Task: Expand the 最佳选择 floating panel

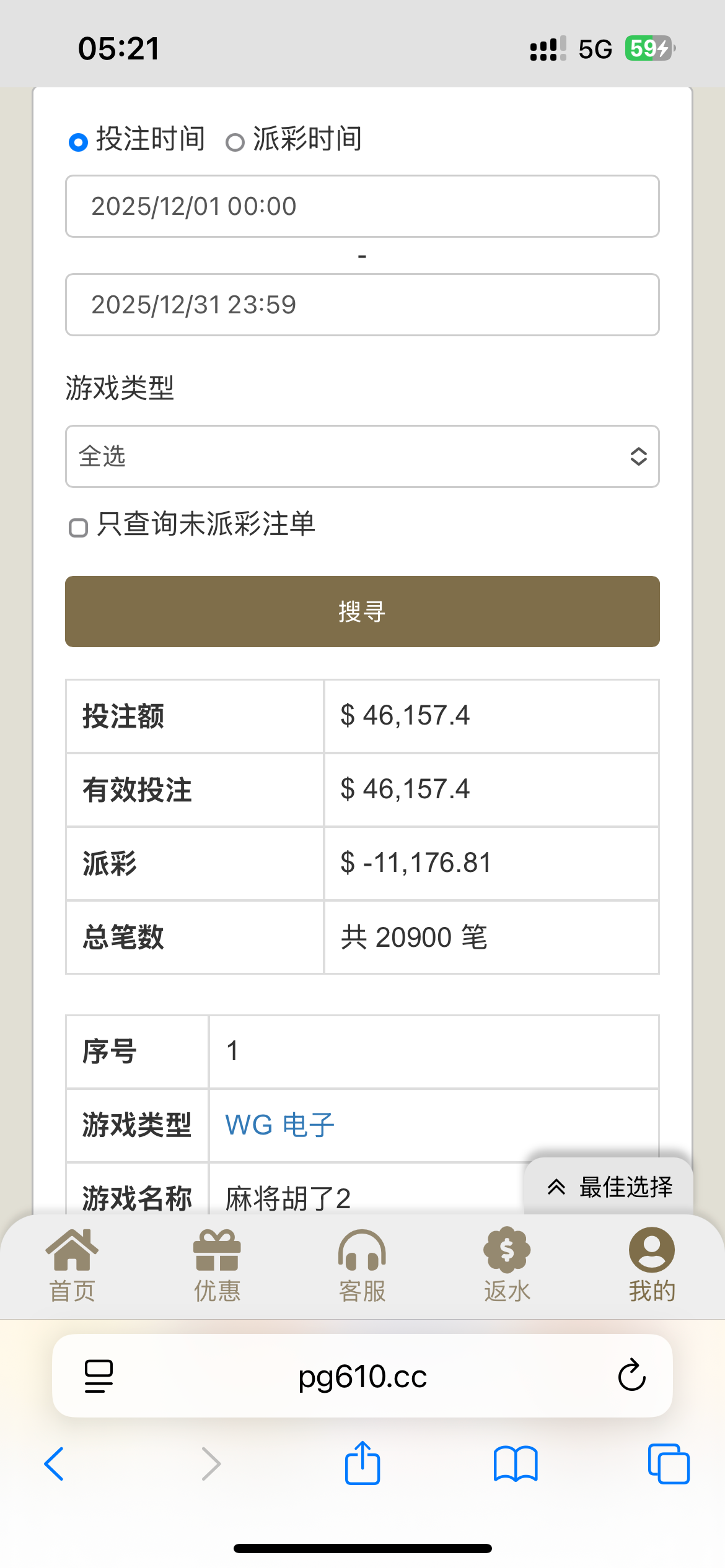Action: 609,1187
